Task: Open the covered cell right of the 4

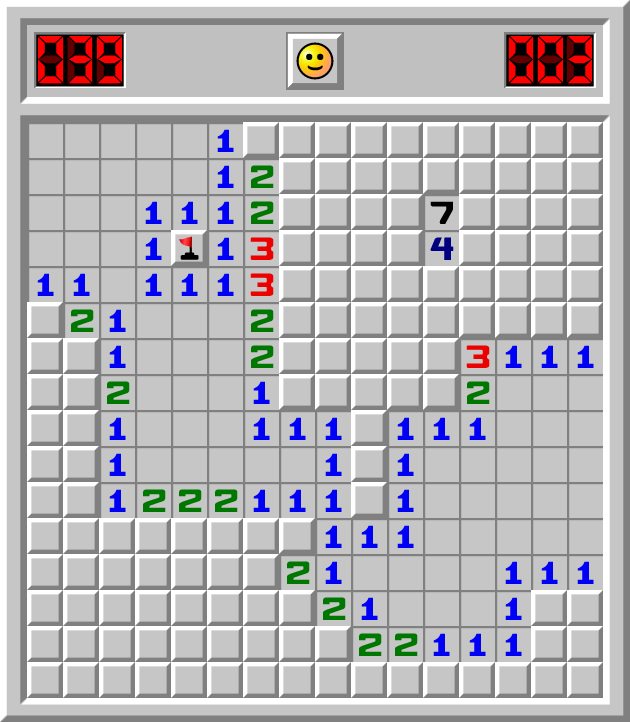Action: coord(477,248)
